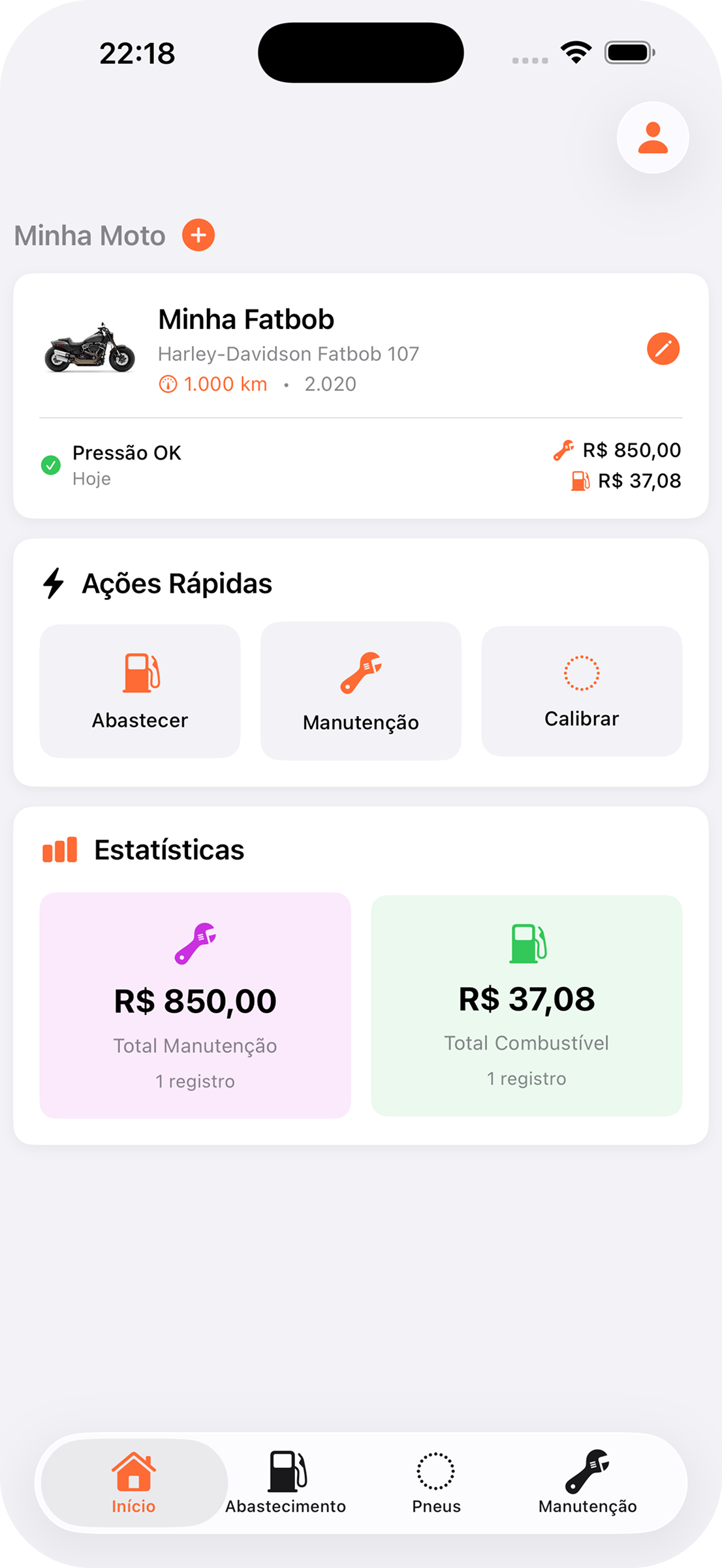Open the user profile icon
Screen dimensions: 722x1568
point(652,136)
